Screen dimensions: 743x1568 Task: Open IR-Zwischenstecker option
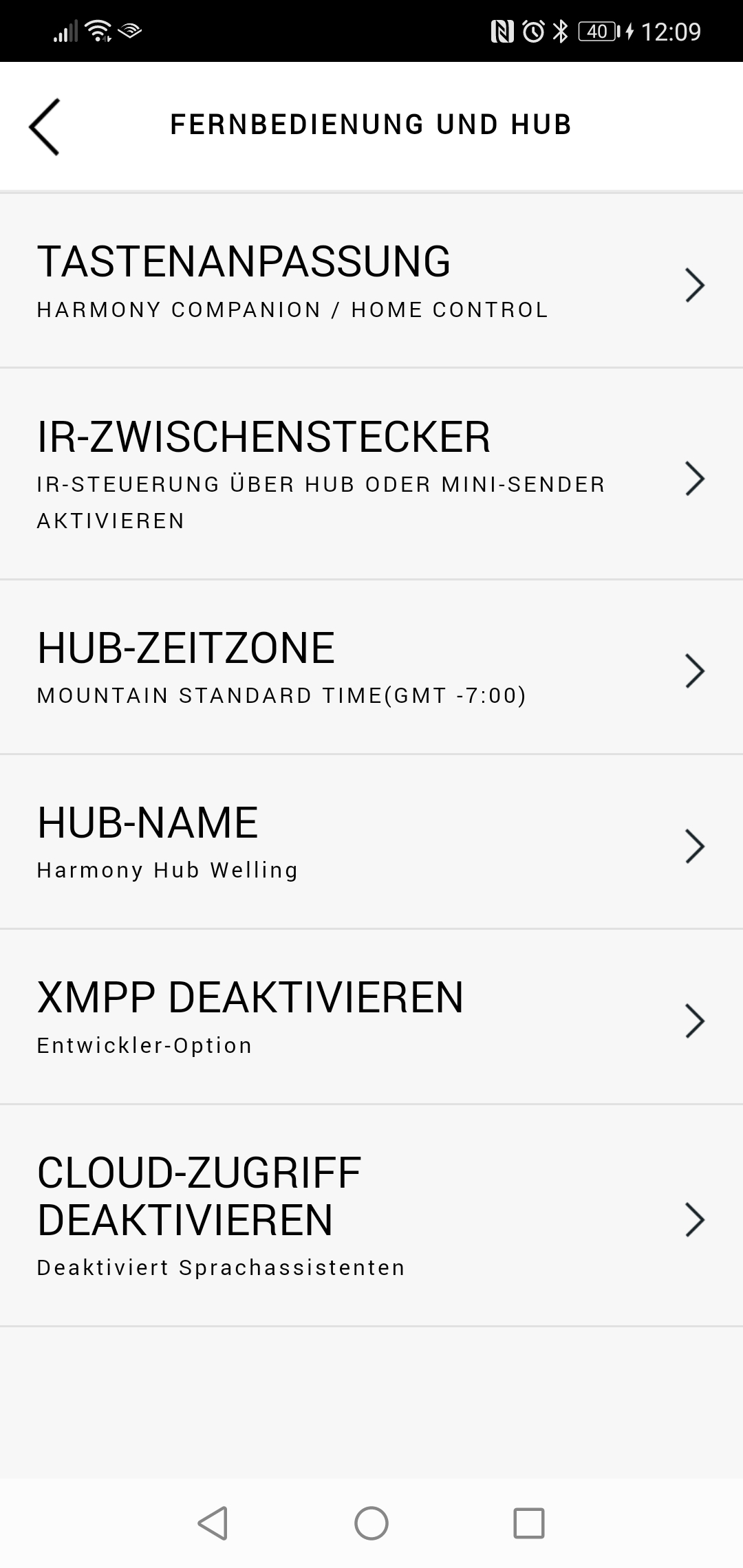pyautogui.click(x=371, y=475)
